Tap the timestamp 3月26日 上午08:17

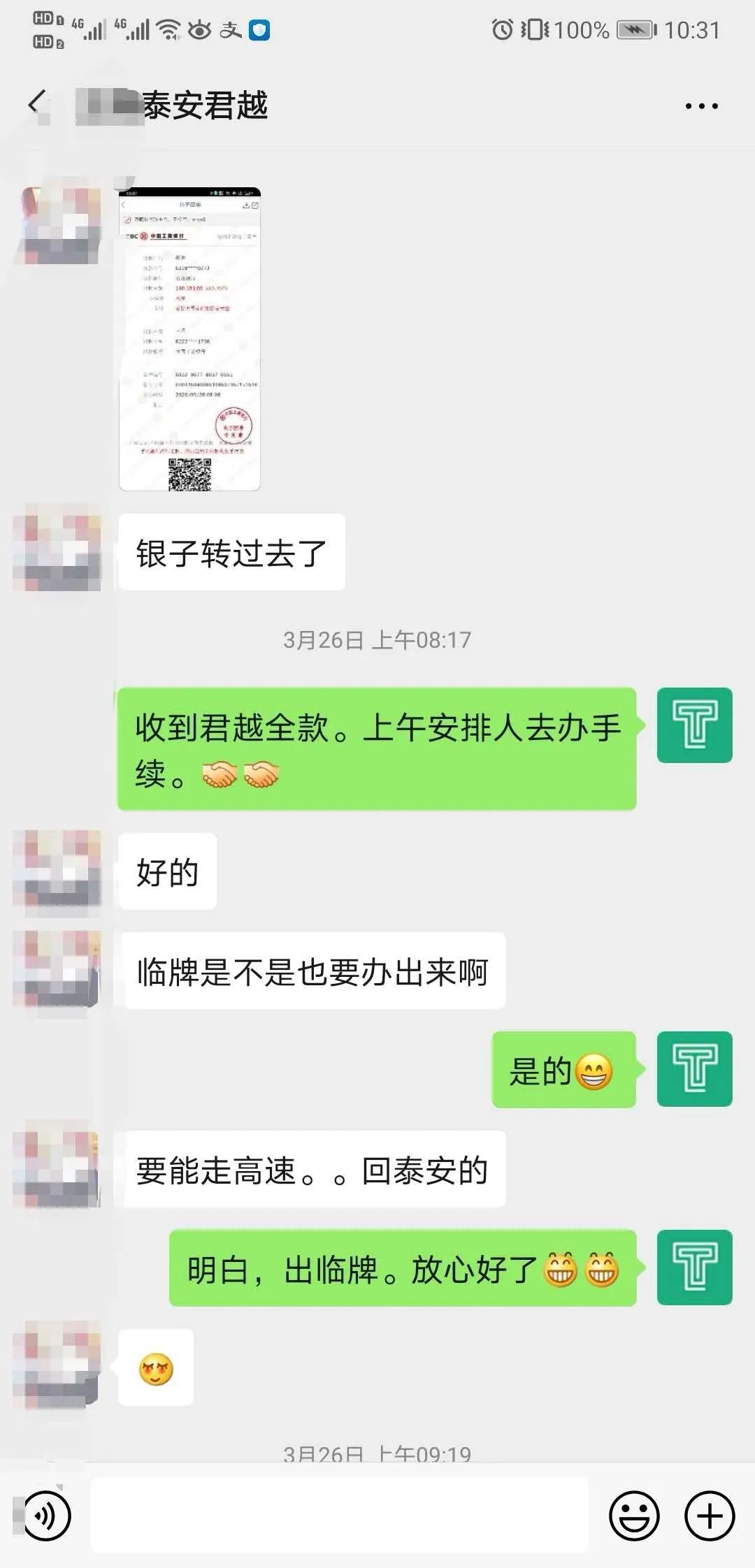click(x=377, y=638)
